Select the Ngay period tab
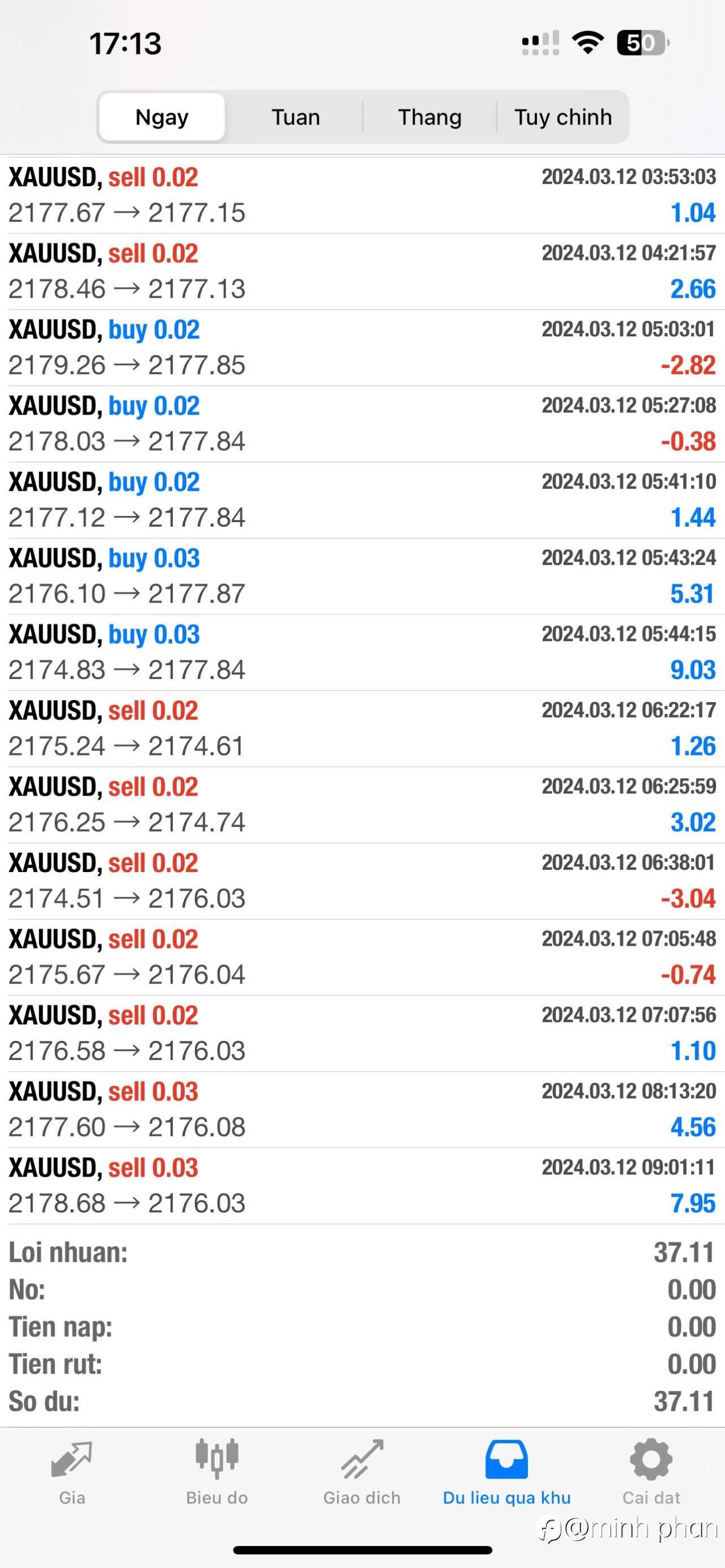 162,117
